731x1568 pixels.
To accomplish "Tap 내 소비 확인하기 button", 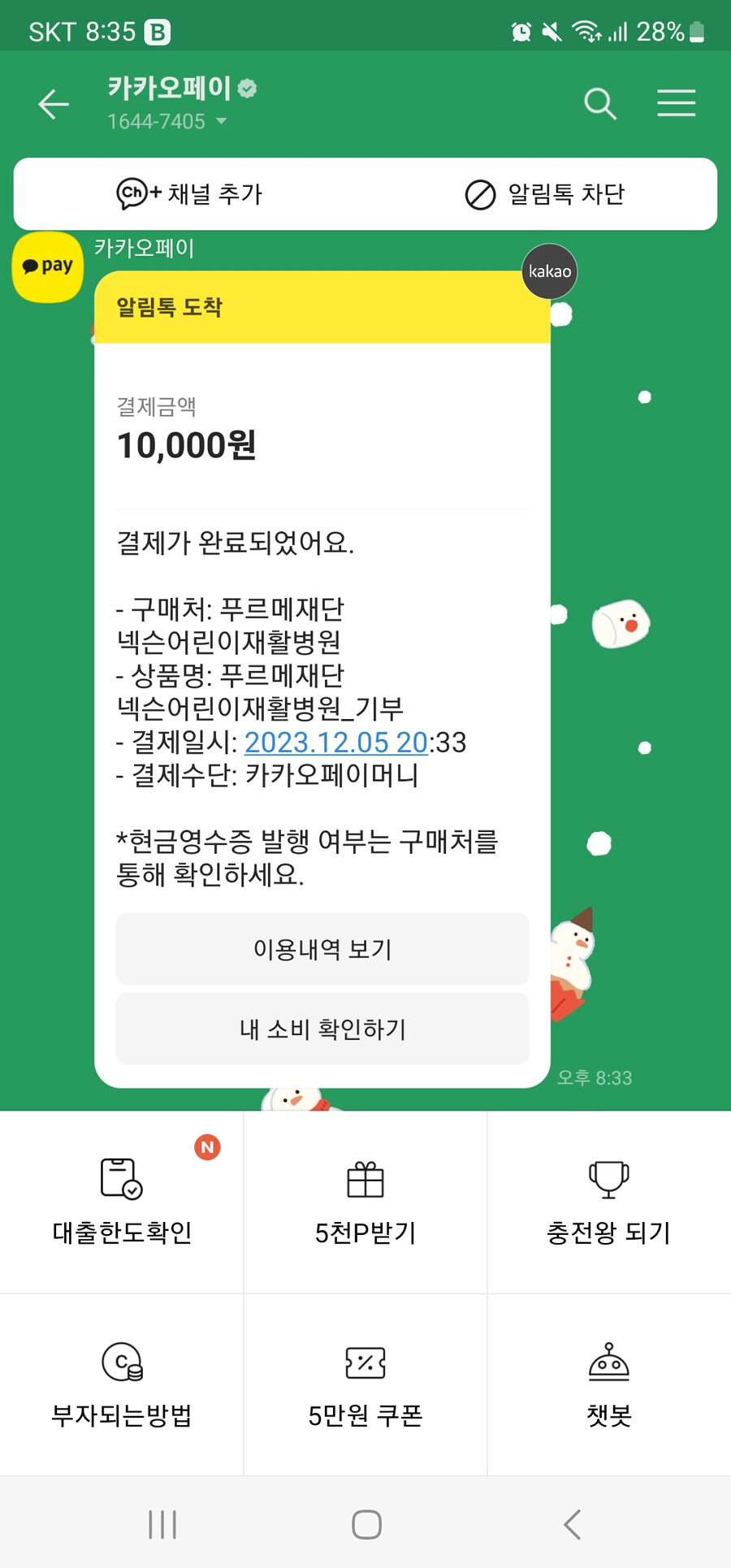I will tap(322, 1029).
